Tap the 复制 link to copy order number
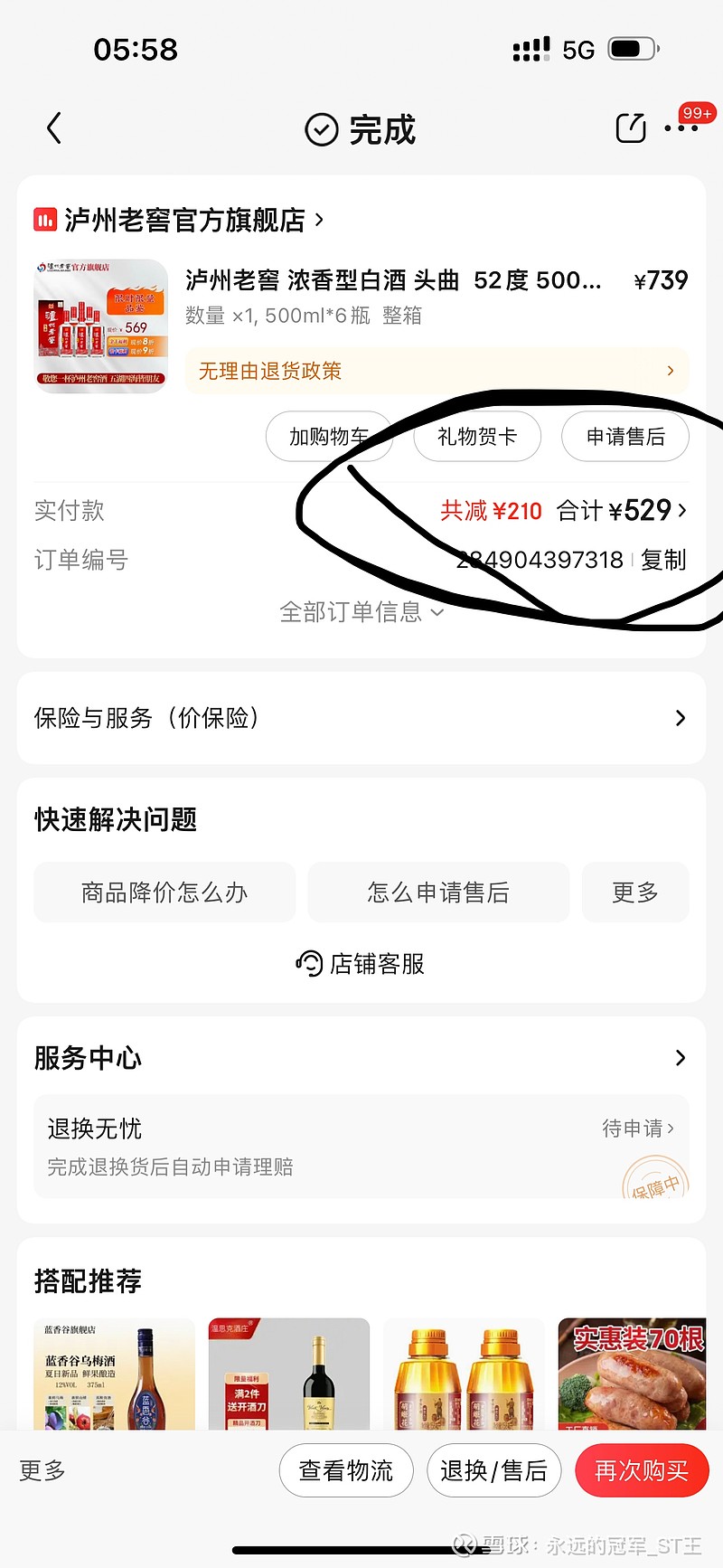723x1568 pixels. coord(664,561)
